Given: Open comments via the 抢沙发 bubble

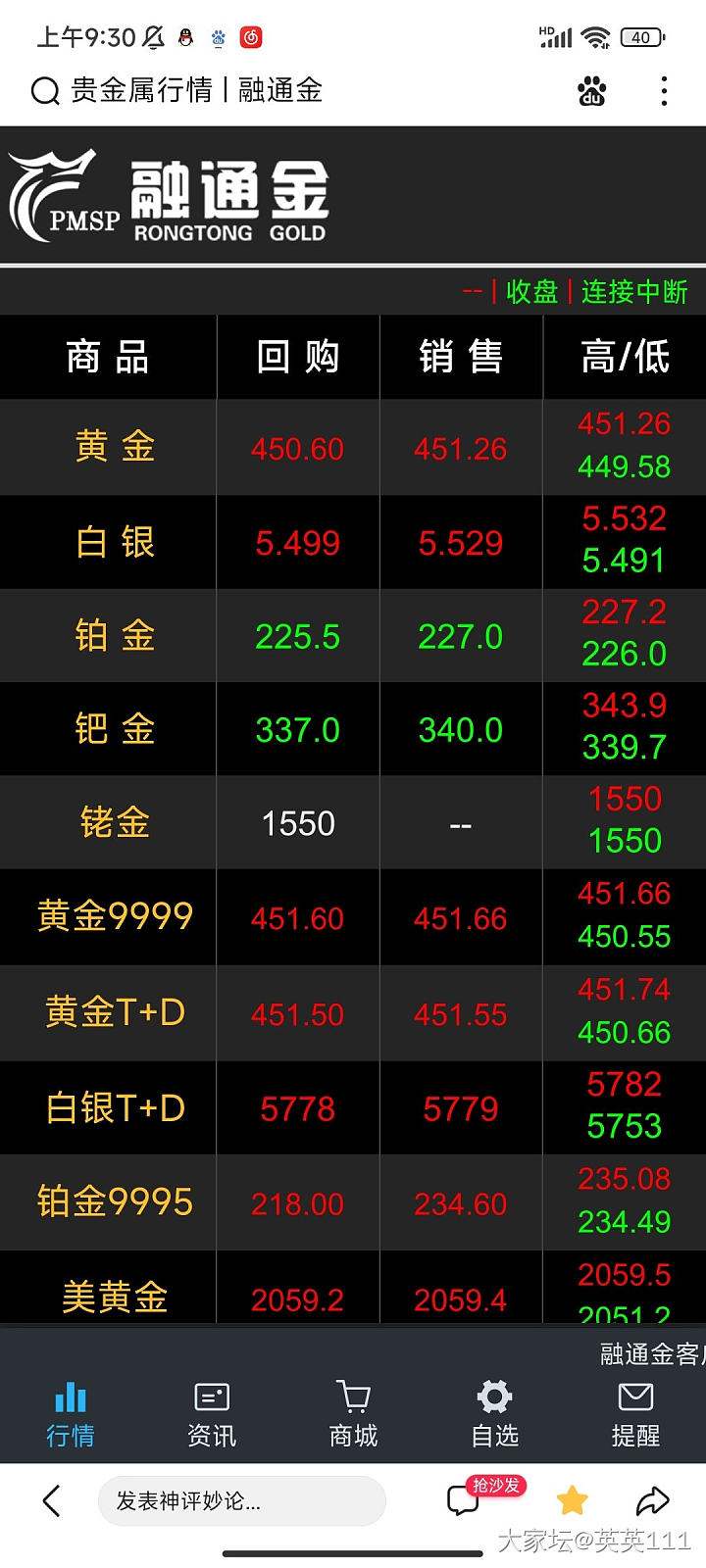Looking at the screenshot, I should (x=465, y=1499).
